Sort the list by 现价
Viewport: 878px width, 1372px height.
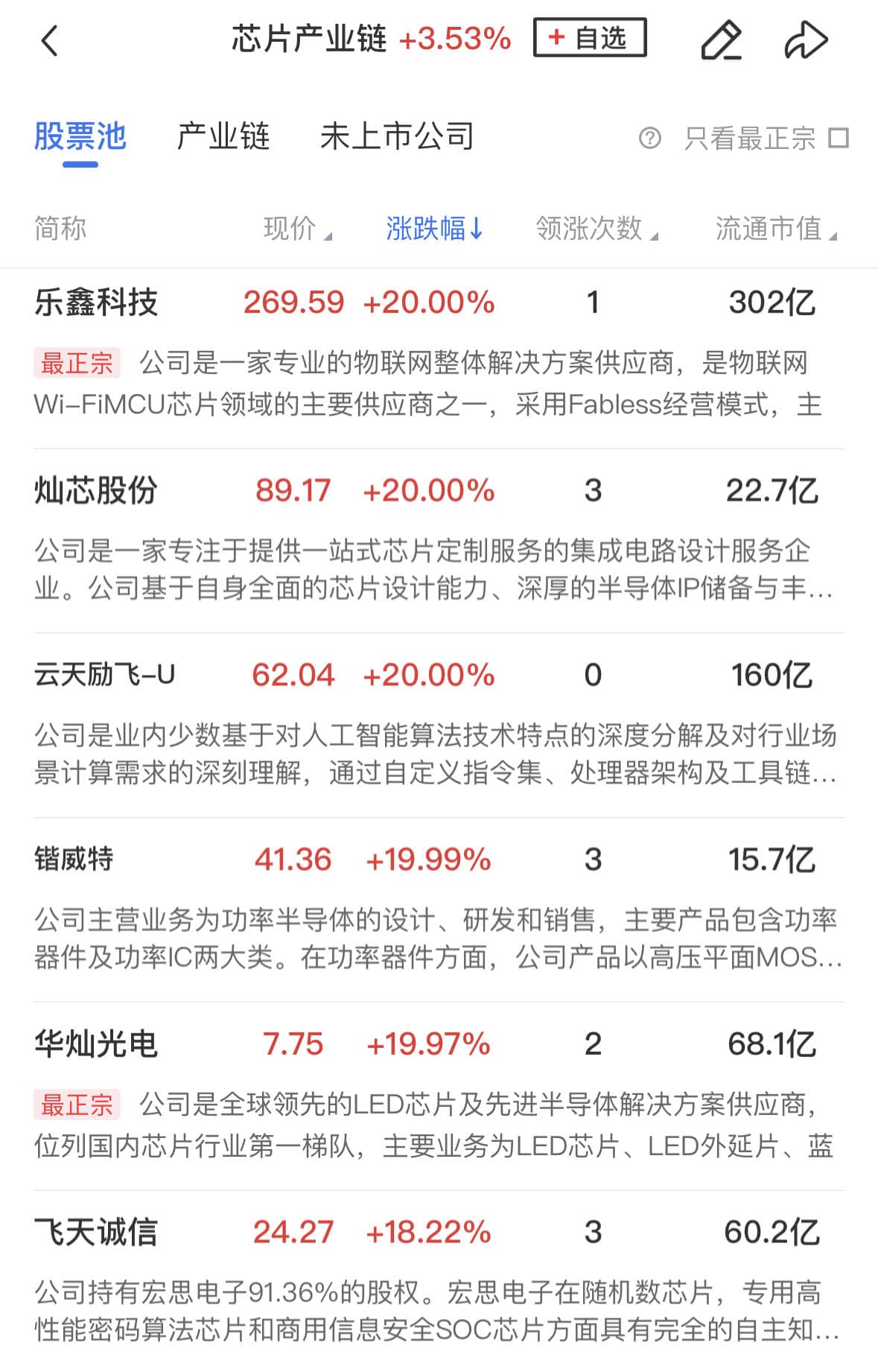(297, 229)
